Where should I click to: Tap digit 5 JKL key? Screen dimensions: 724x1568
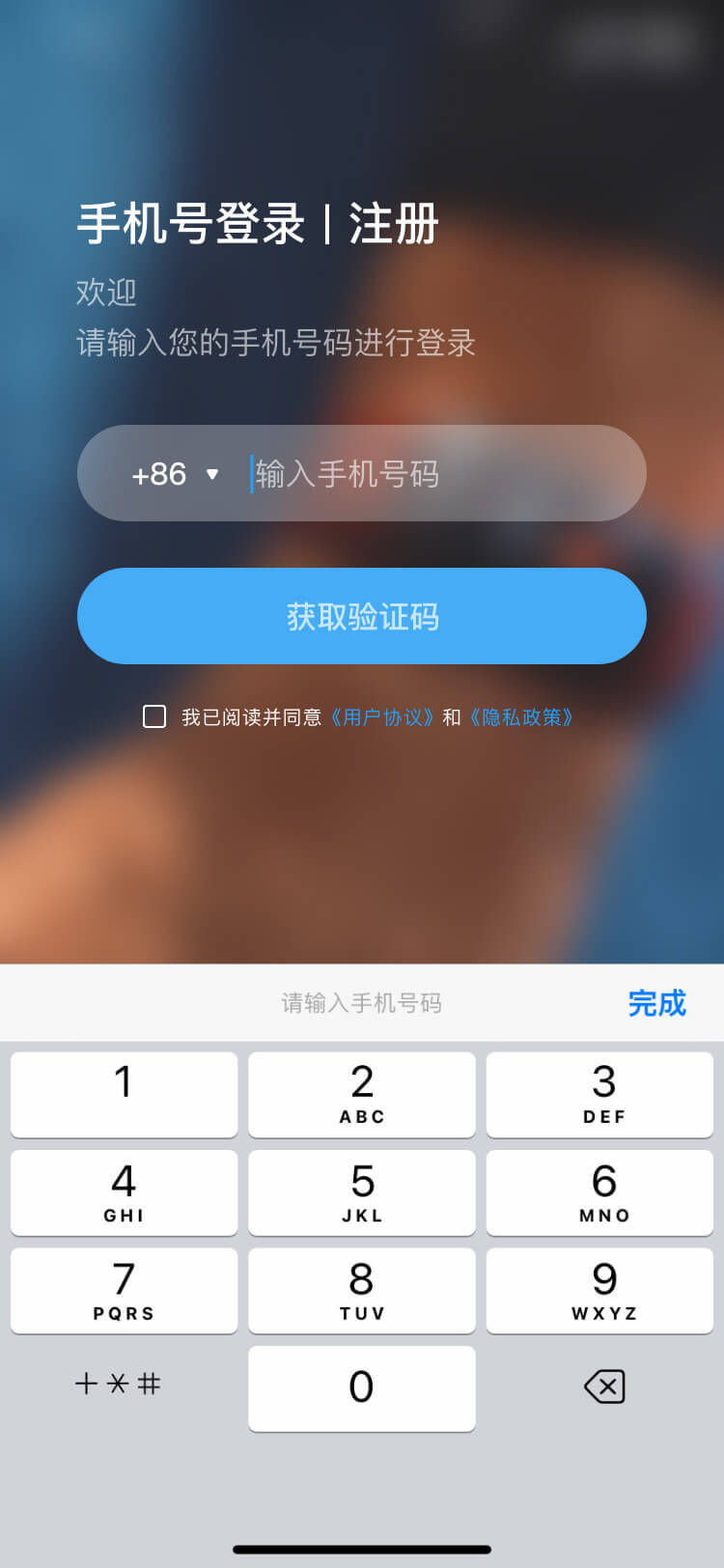click(361, 1193)
